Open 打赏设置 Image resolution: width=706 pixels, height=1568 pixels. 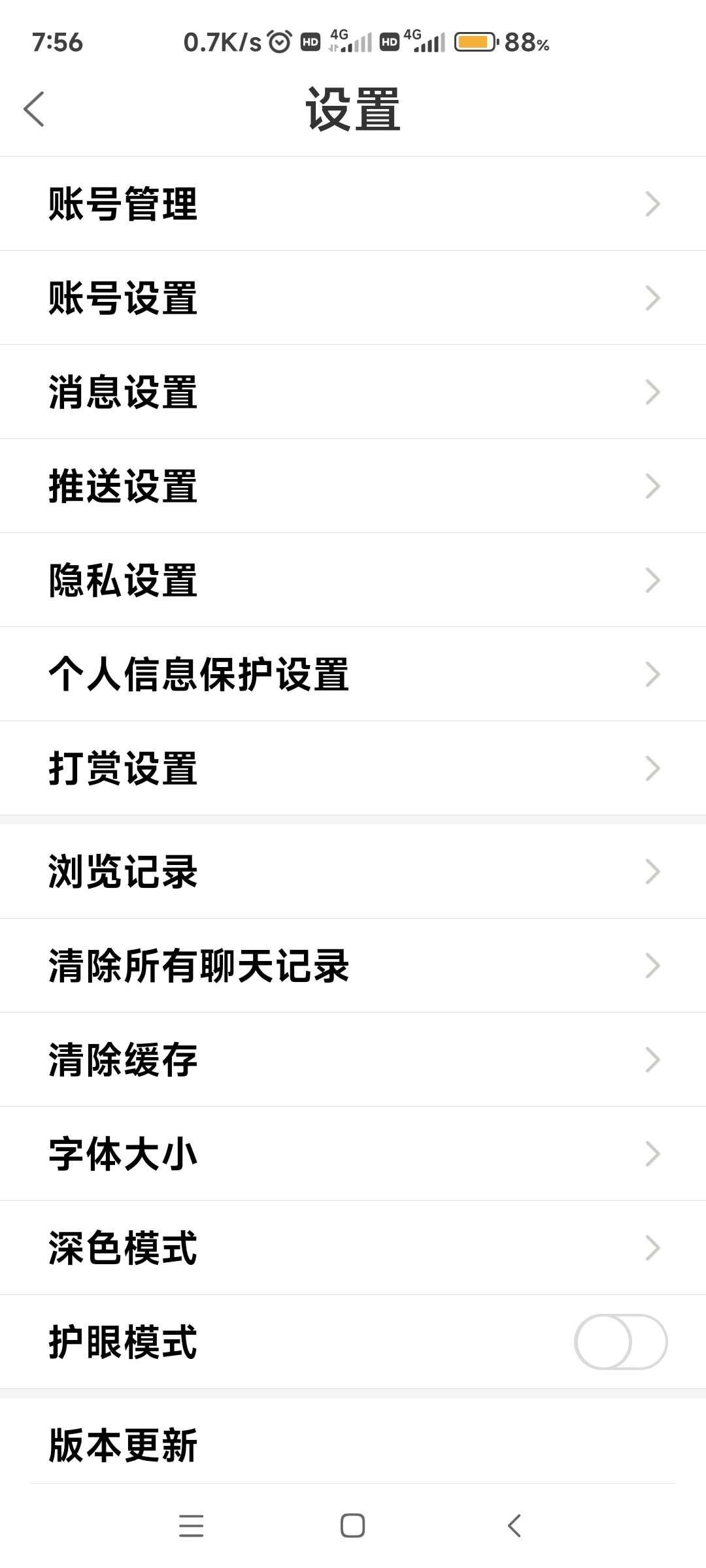tap(353, 768)
